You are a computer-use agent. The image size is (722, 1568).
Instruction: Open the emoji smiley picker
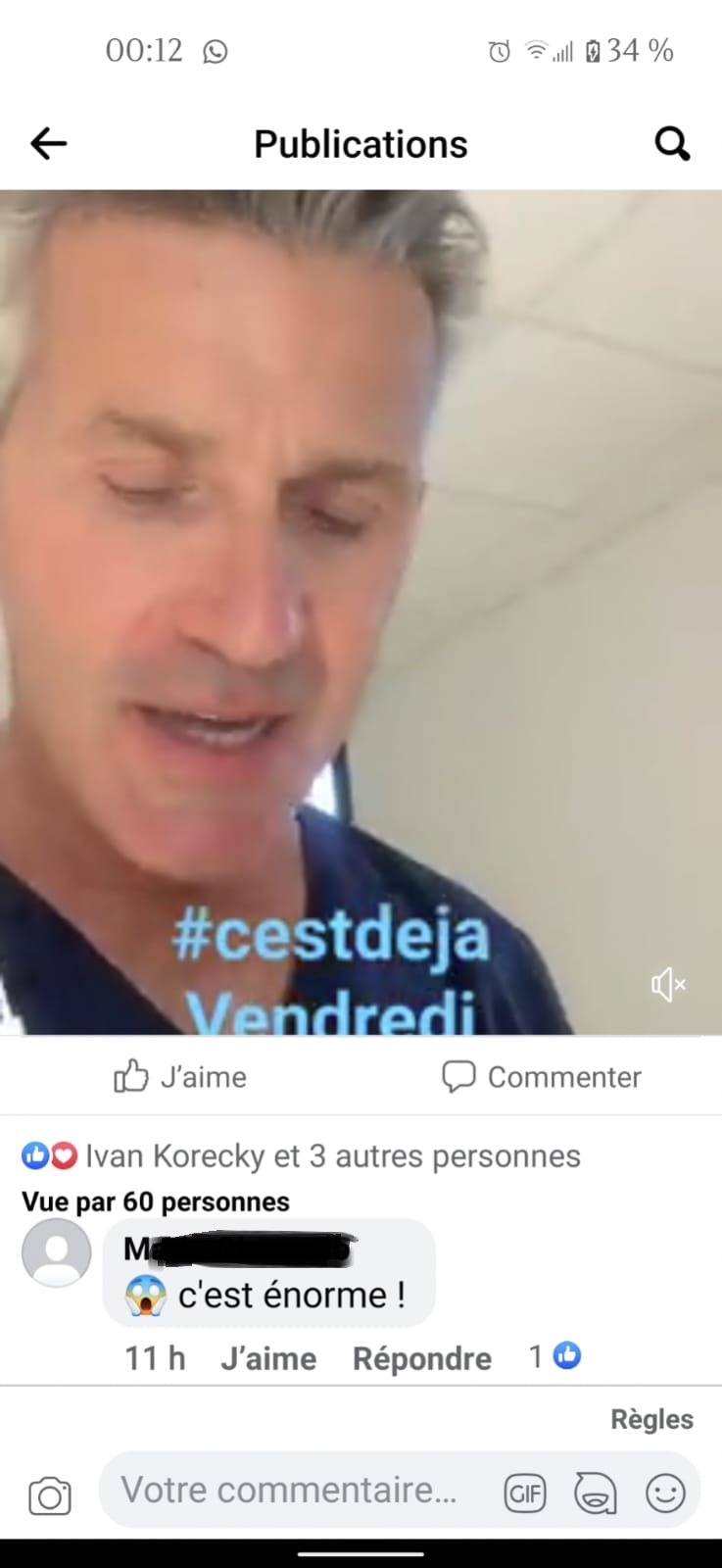tap(665, 1494)
